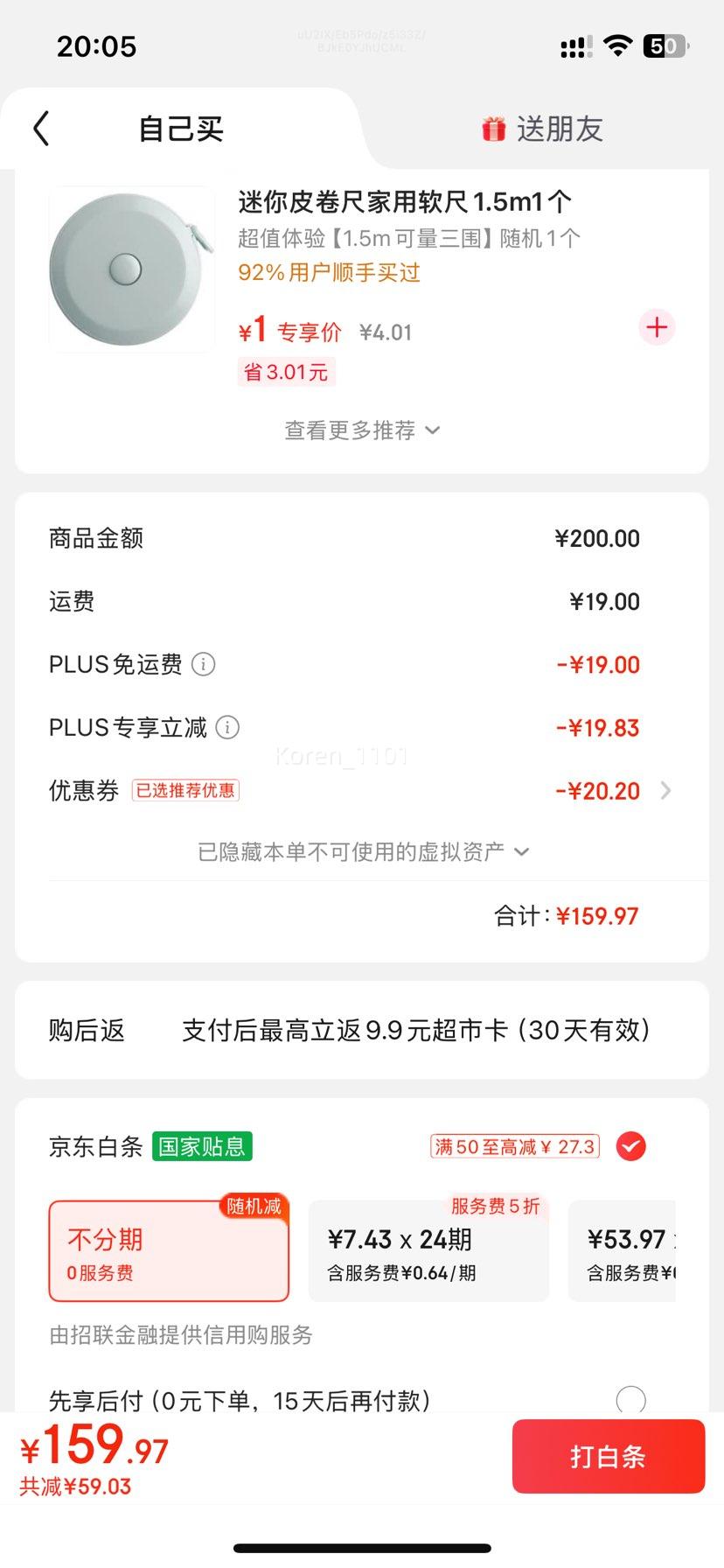Image resolution: width=724 pixels, height=1568 pixels.
Task: Click the back arrow at top left
Action: [x=42, y=128]
